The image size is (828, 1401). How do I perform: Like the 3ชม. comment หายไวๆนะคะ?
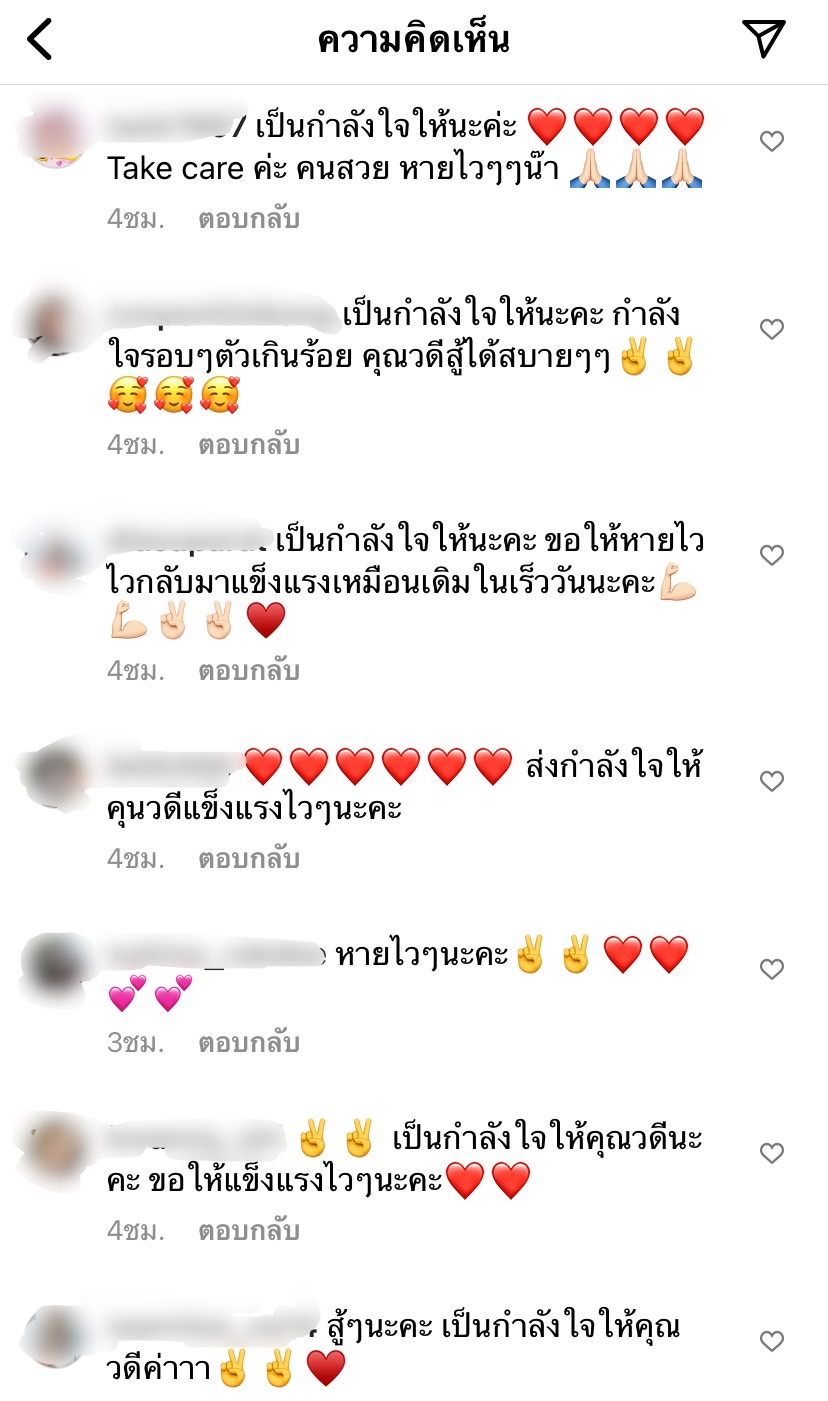coord(771,969)
